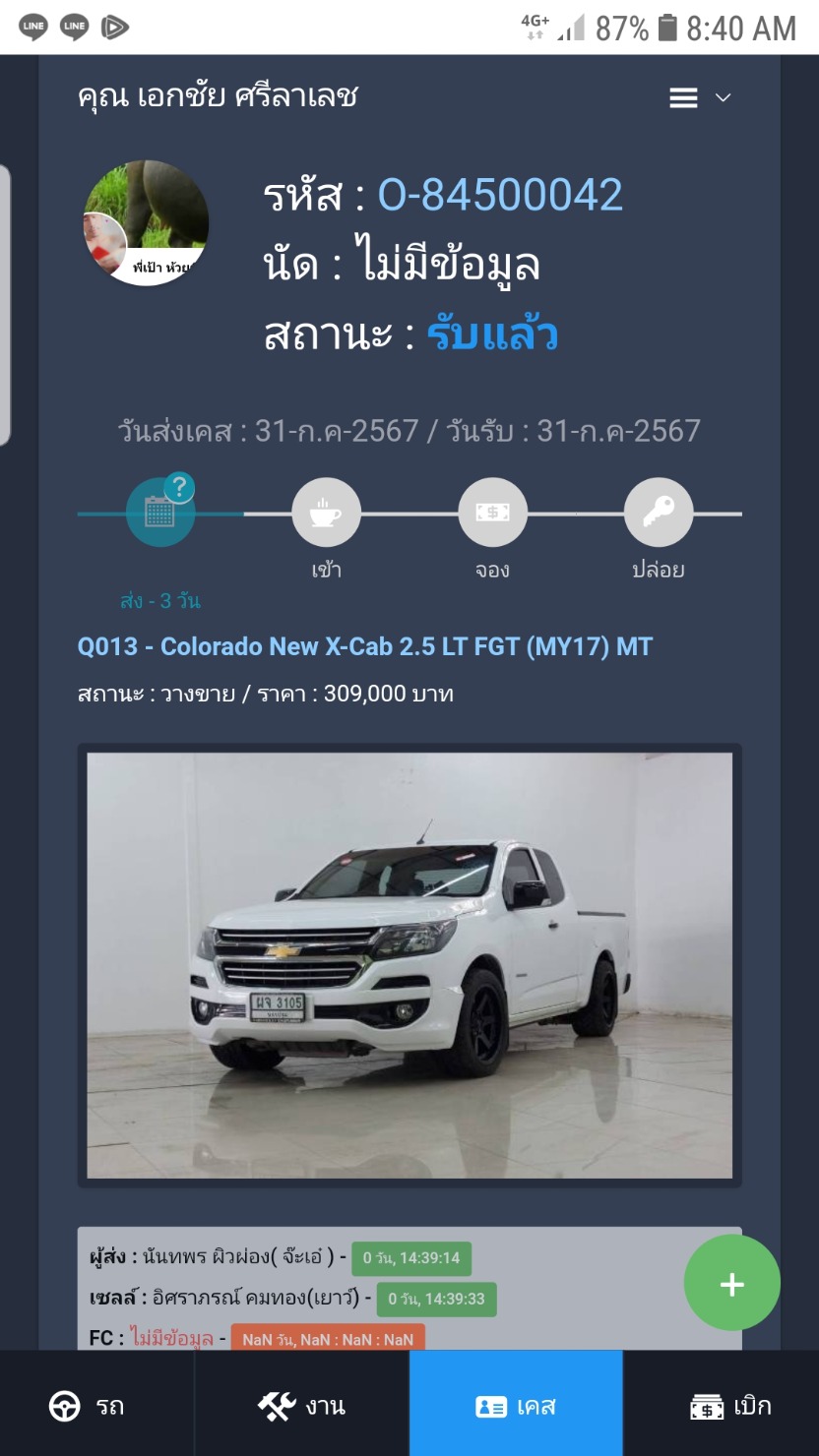The width and height of the screenshot is (819, 1456).
Task: Tap the green plus floating button
Action: coord(731,1283)
